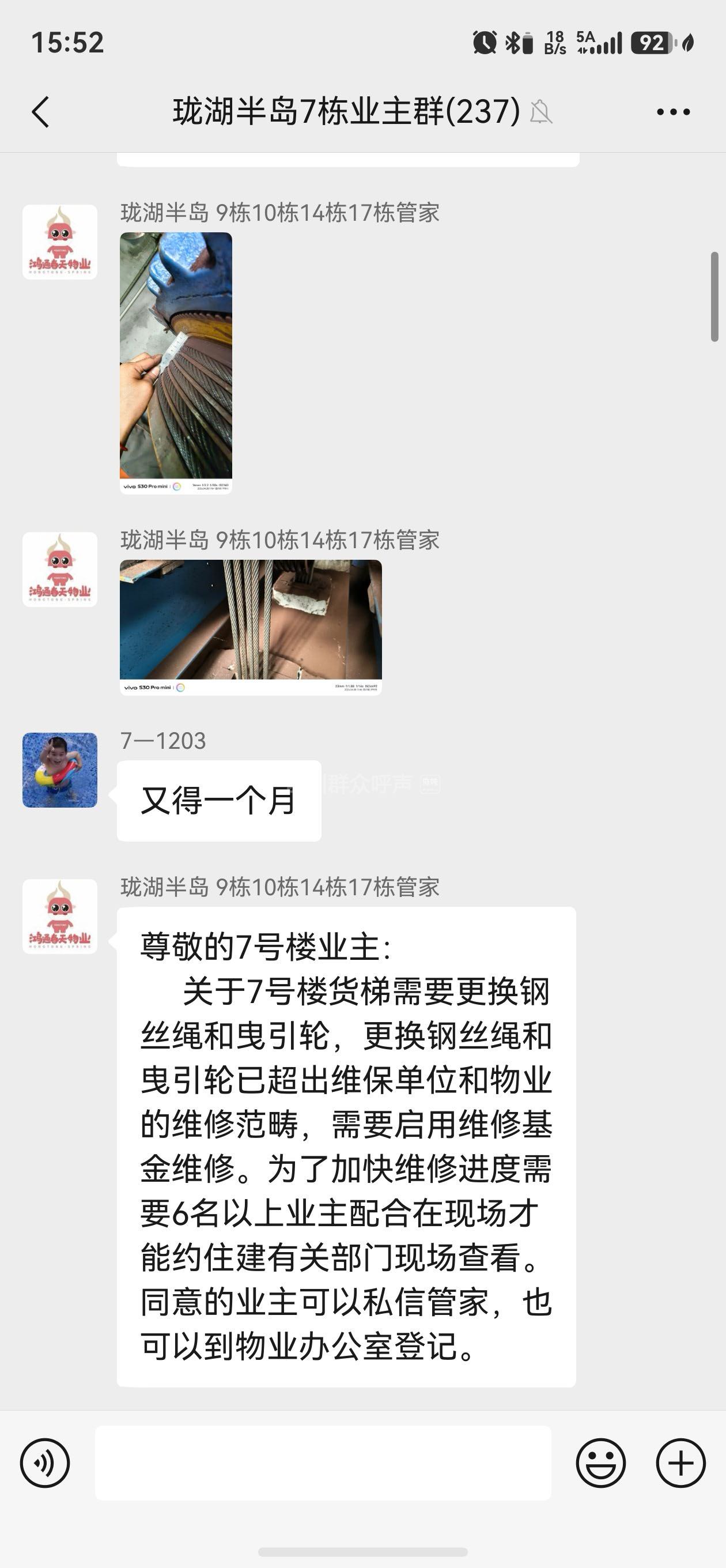Open the group chat details menu
The image size is (726, 1568).
[673, 112]
